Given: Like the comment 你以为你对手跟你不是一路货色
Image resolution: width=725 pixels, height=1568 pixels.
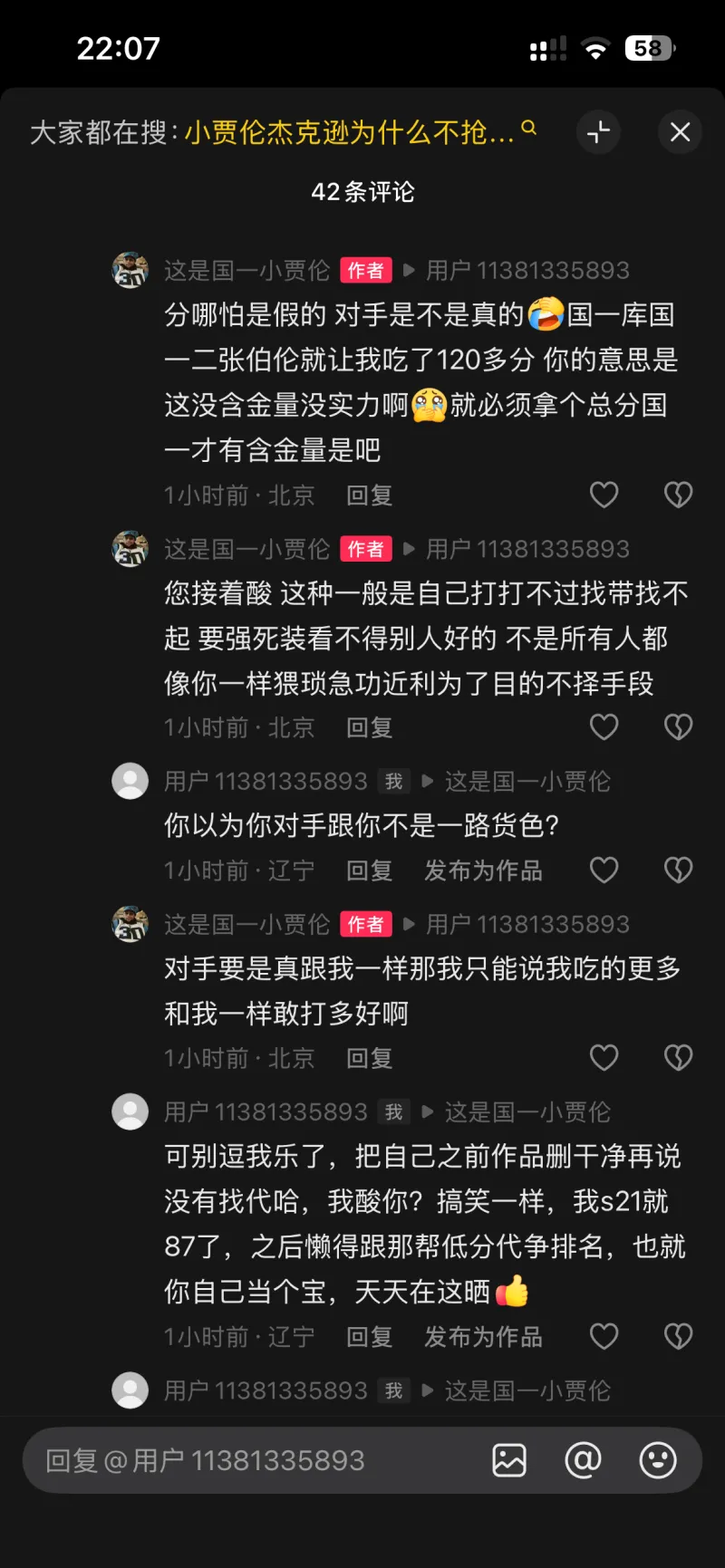Looking at the screenshot, I should [x=604, y=871].
